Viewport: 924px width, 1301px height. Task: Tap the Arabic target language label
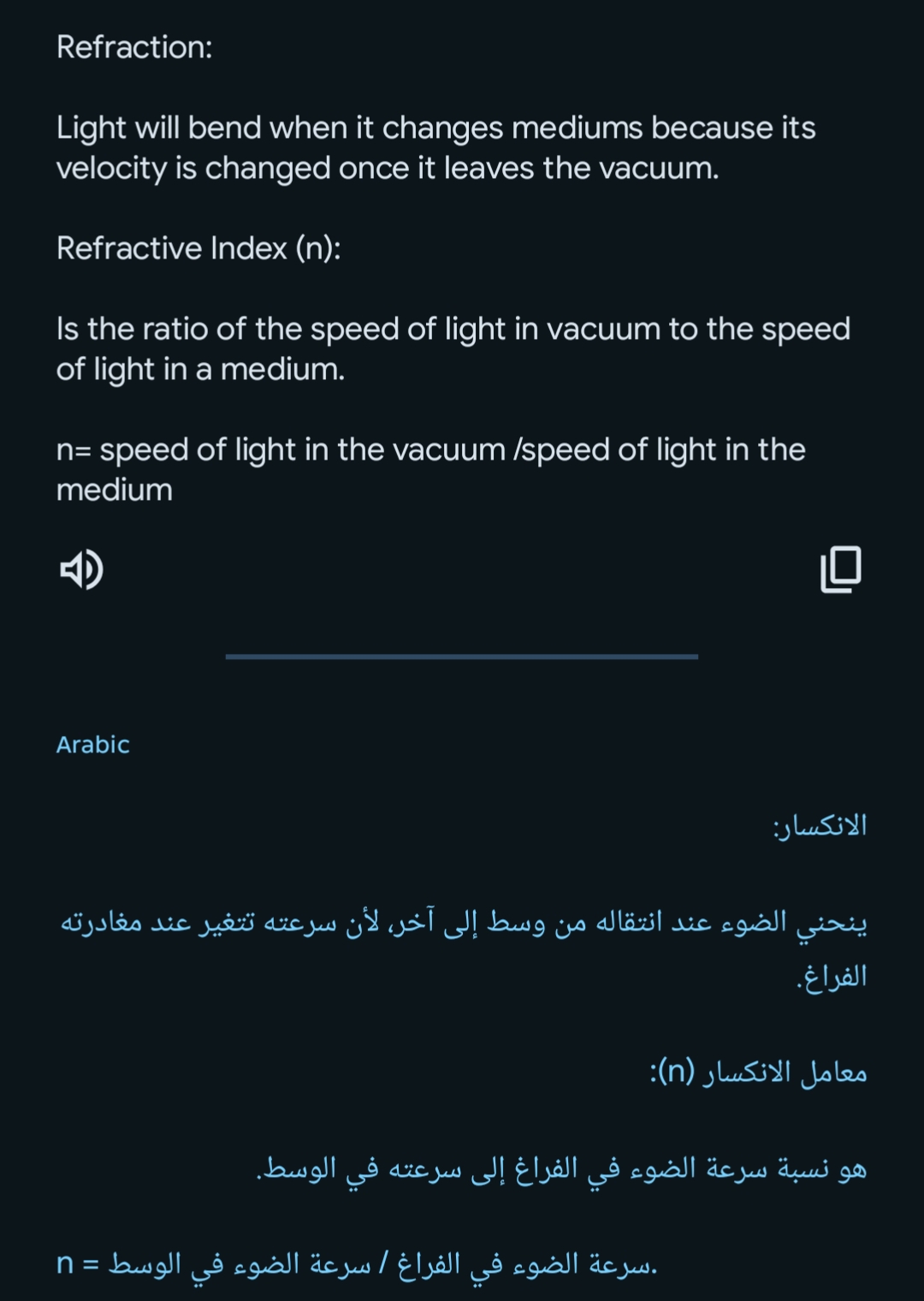click(92, 745)
